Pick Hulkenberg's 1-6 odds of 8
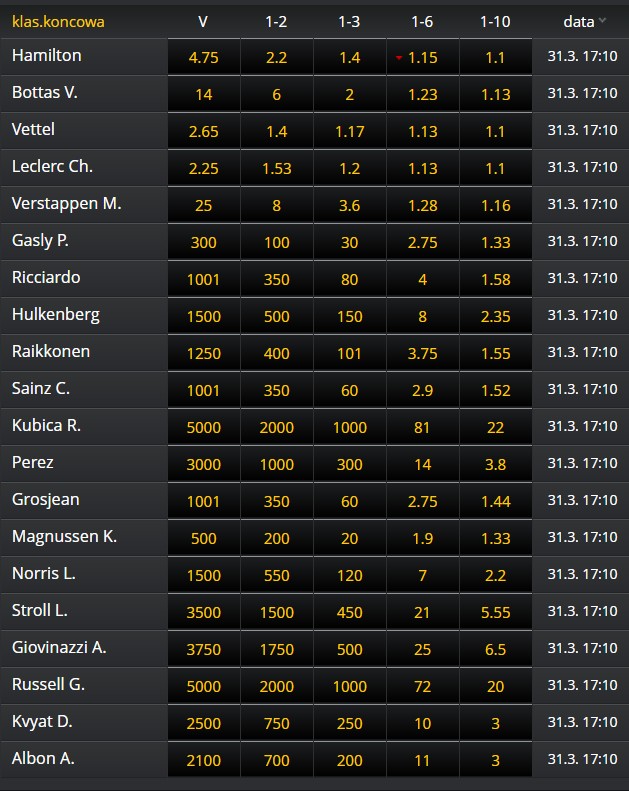 click(422, 317)
